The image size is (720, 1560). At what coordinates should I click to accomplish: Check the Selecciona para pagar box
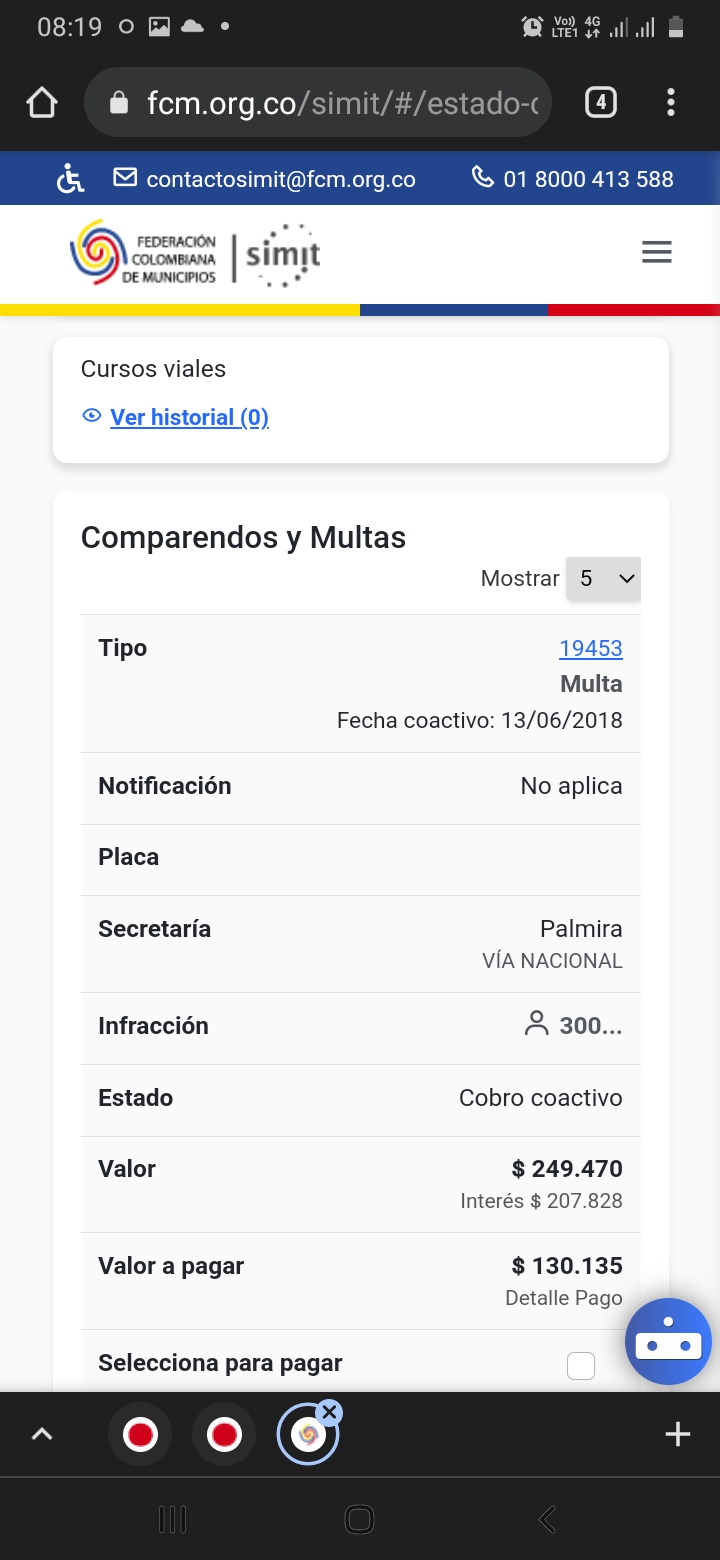pyautogui.click(x=581, y=1365)
